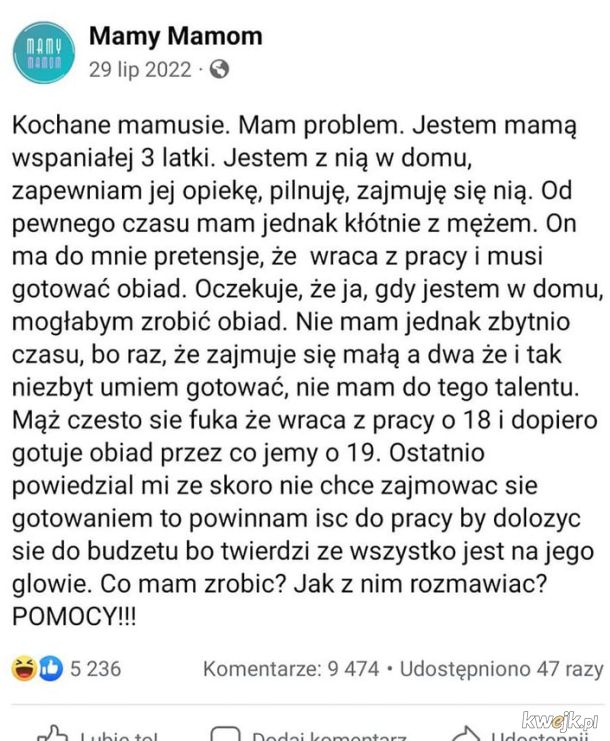Open the 9 474 comments
Viewport: 610px width, 741px height.
[x=291, y=668]
